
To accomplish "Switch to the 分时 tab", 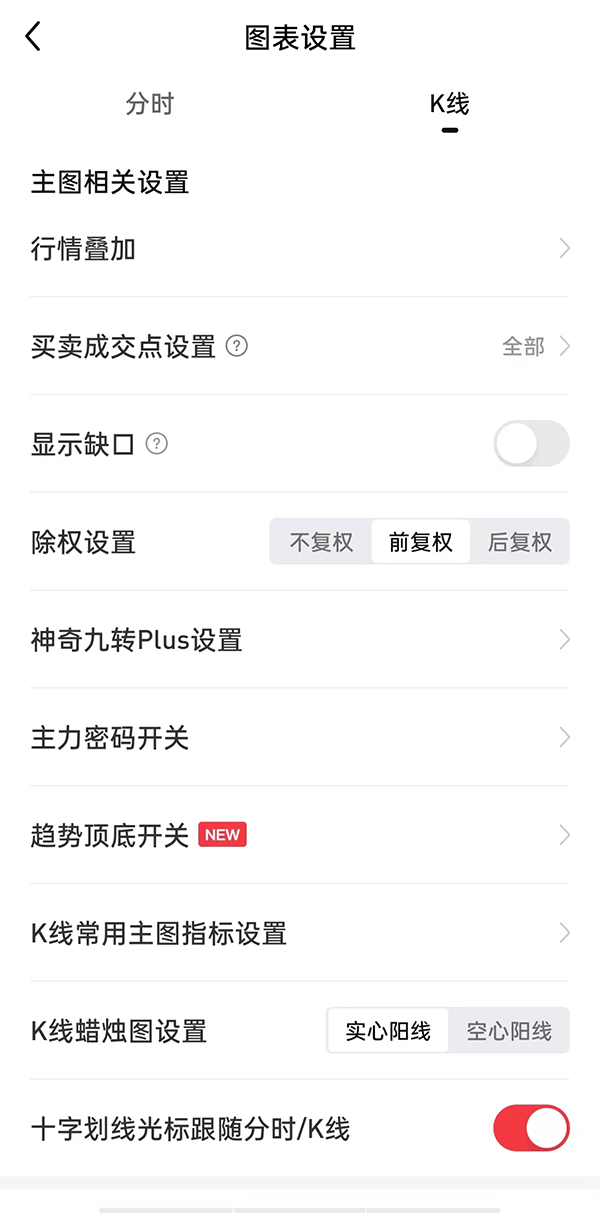I will [x=150, y=103].
